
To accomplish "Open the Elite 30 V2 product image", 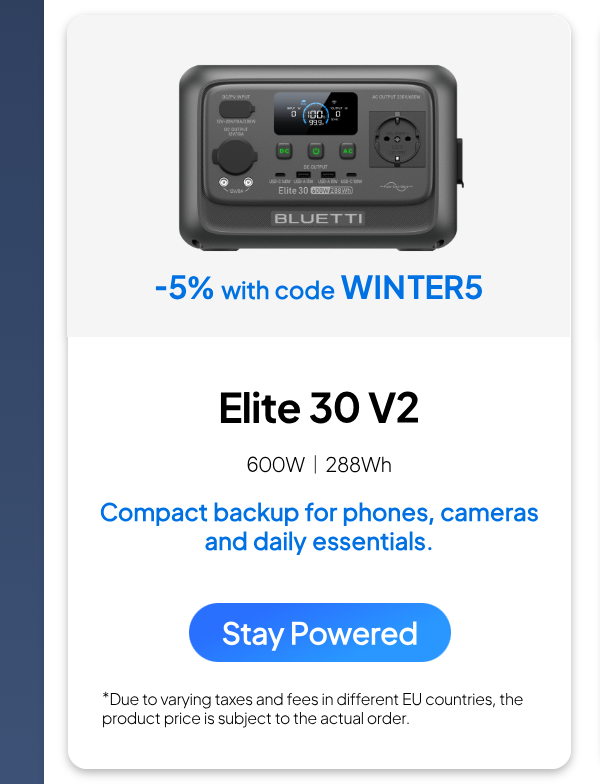I will tap(320, 157).
